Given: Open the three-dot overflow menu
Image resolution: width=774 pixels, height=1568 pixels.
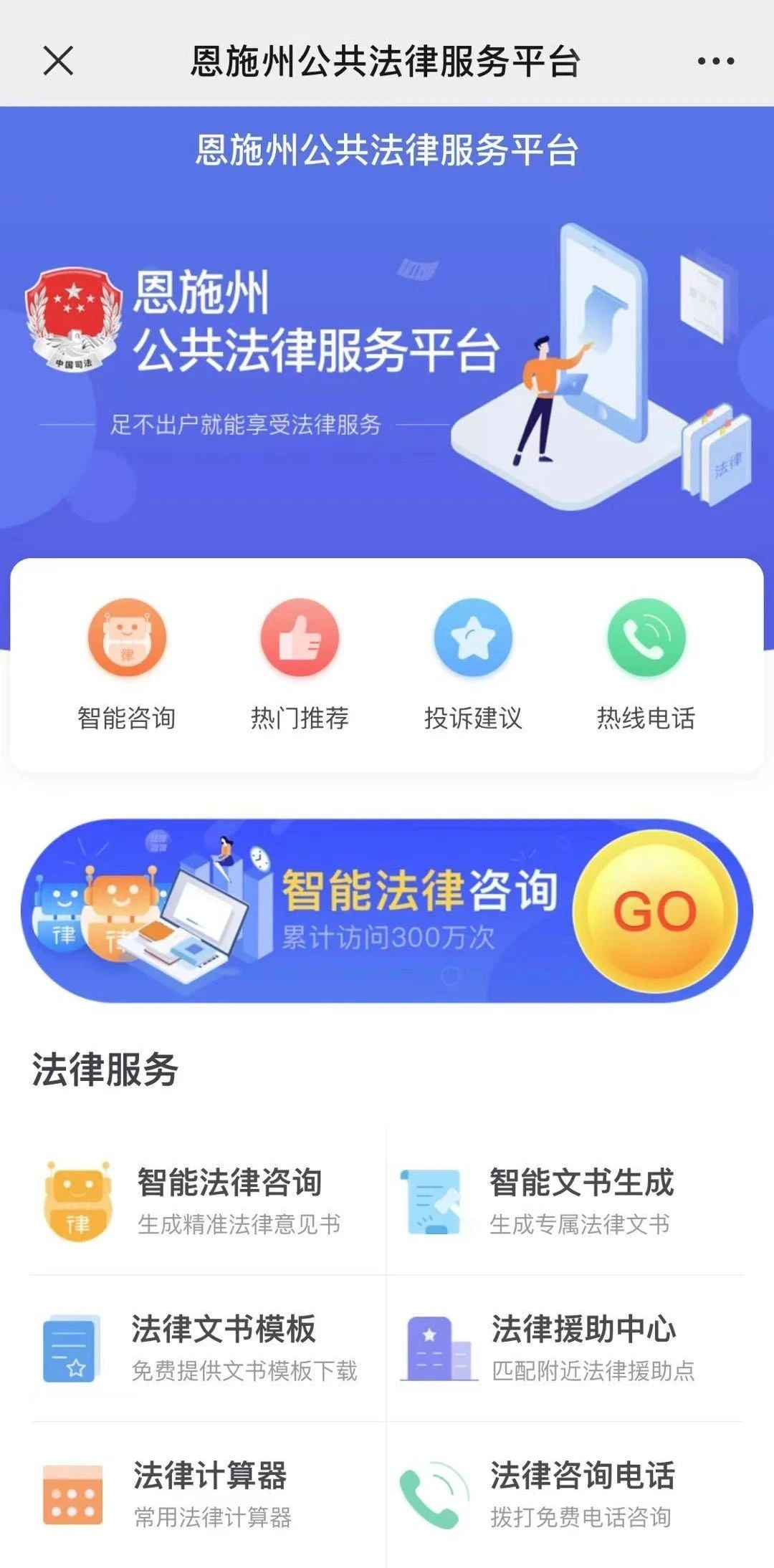Looking at the screenshot, I should [x=715, y=61].
